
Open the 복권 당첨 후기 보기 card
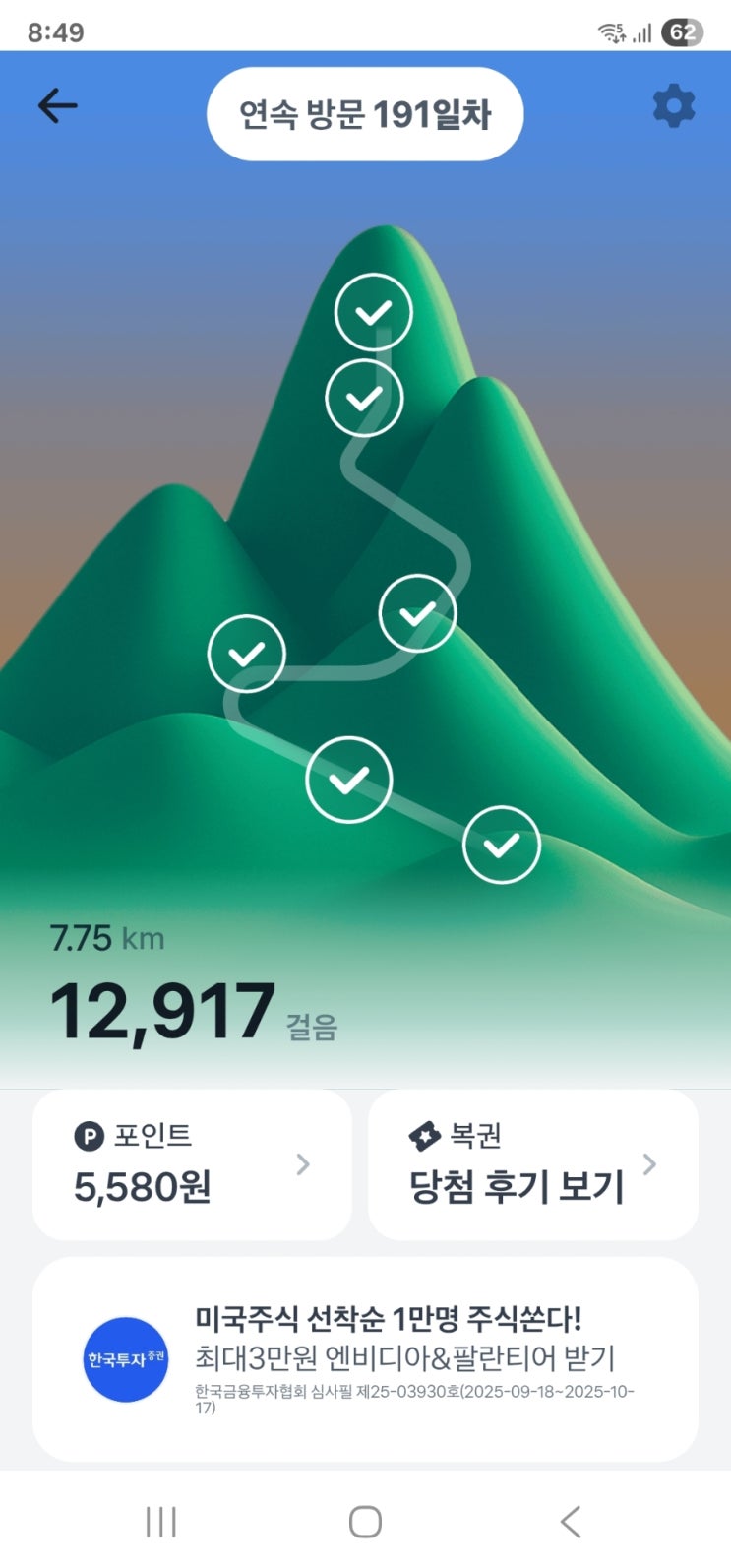pos(532,1164)
